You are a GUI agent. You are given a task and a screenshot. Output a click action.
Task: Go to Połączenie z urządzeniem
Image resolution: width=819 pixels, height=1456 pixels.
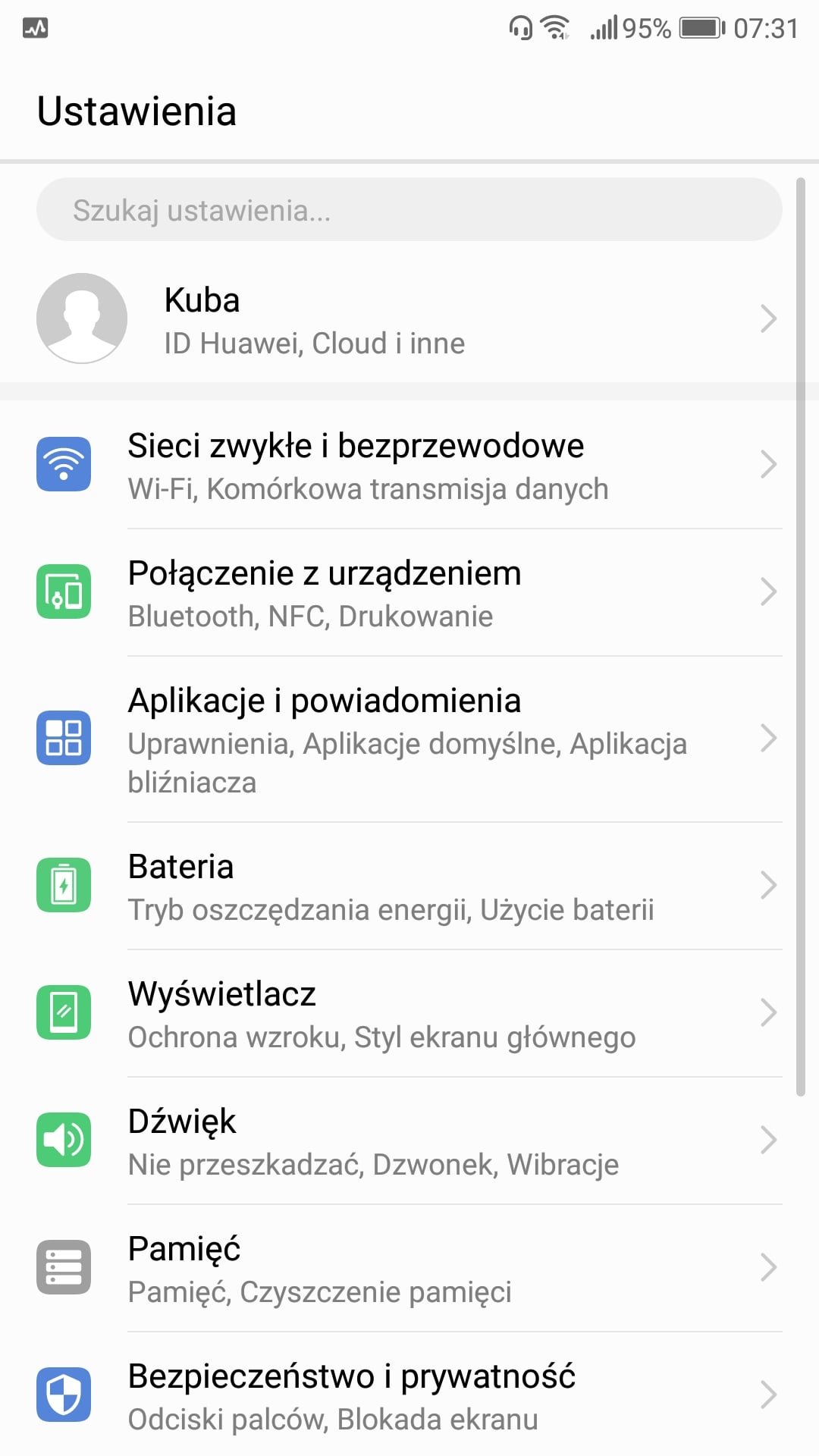pos(408,593)
